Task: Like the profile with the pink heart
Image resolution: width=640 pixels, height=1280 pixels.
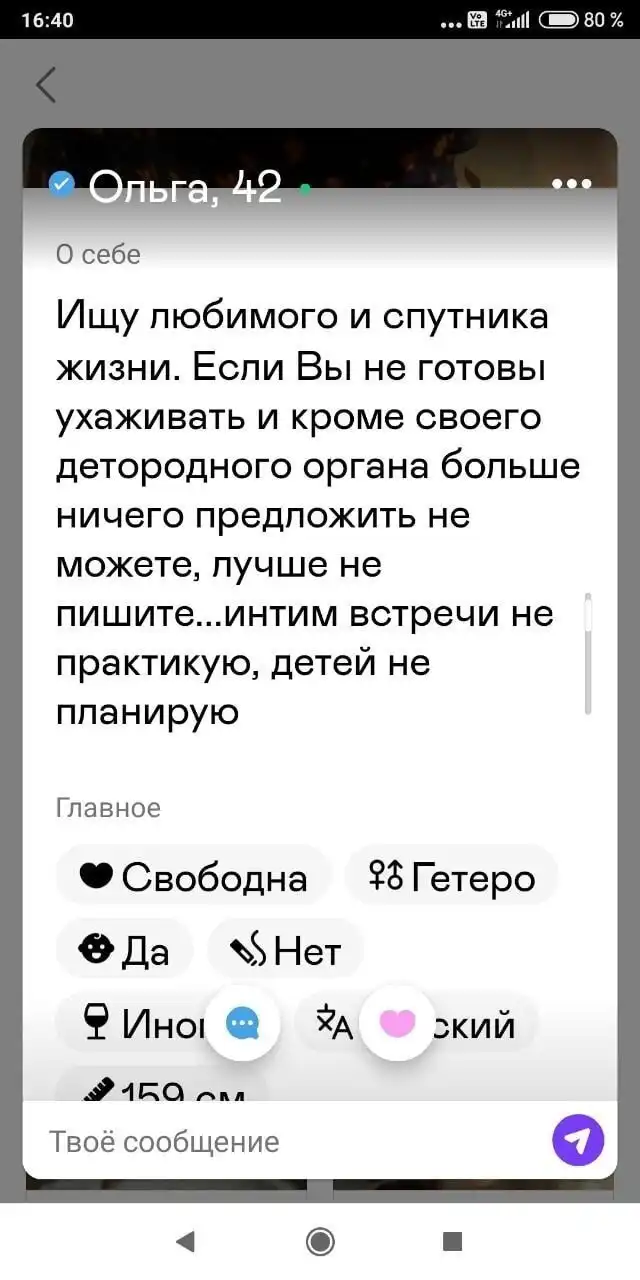Action: click(397, 1022)
